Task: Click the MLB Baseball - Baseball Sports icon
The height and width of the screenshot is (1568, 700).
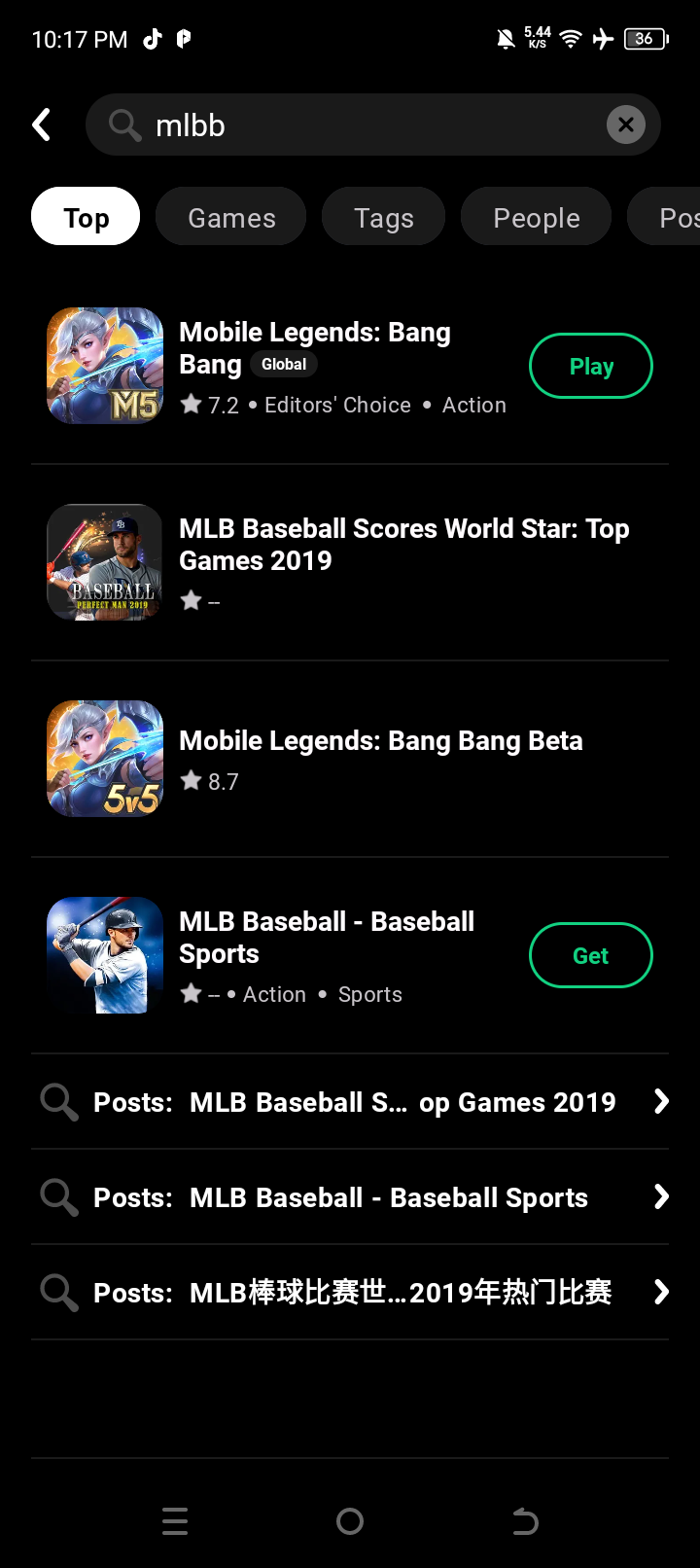Action: point(104,954)
